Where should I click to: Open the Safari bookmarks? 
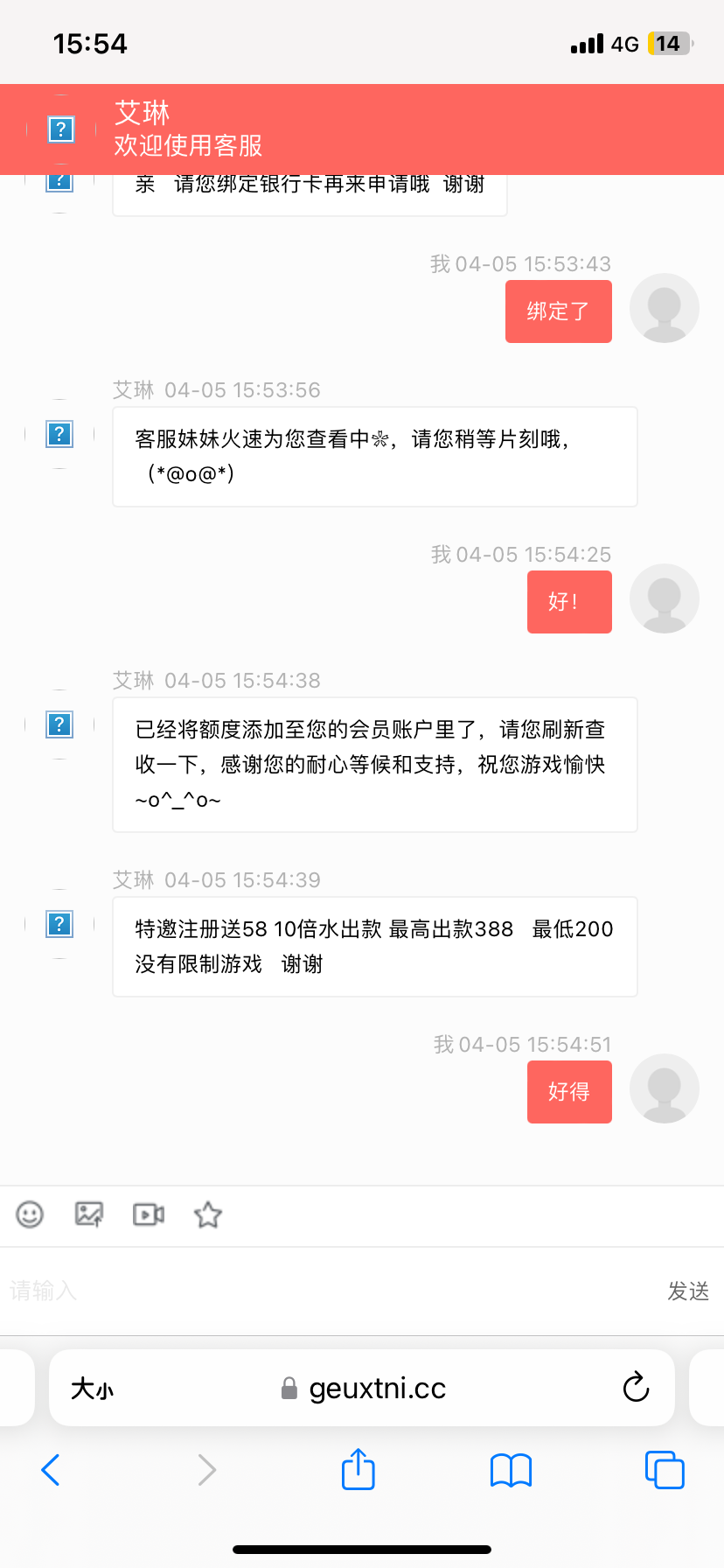[x=512, y=1470]
